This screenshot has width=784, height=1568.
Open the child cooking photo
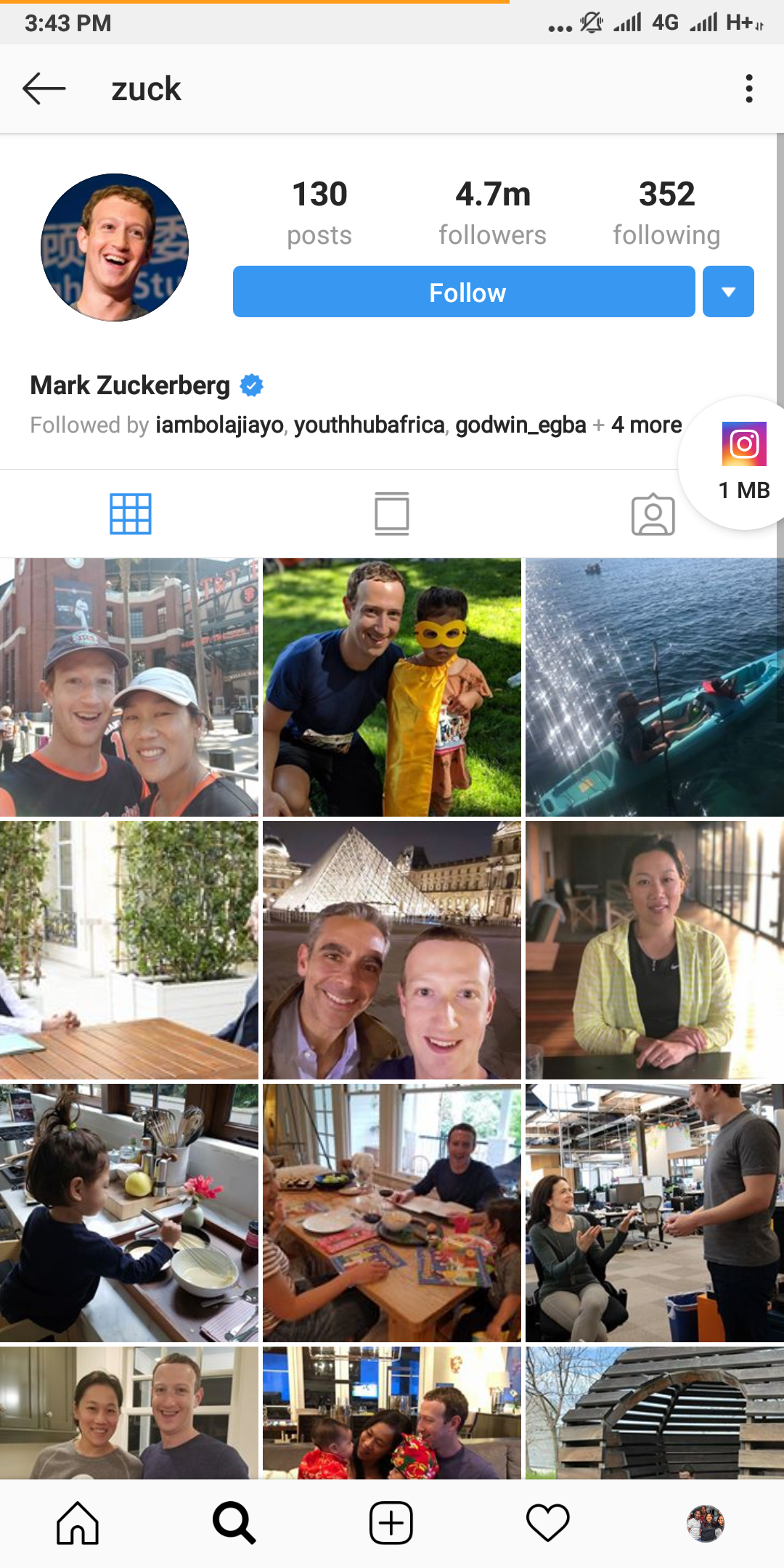click(x=129, y=1213)
